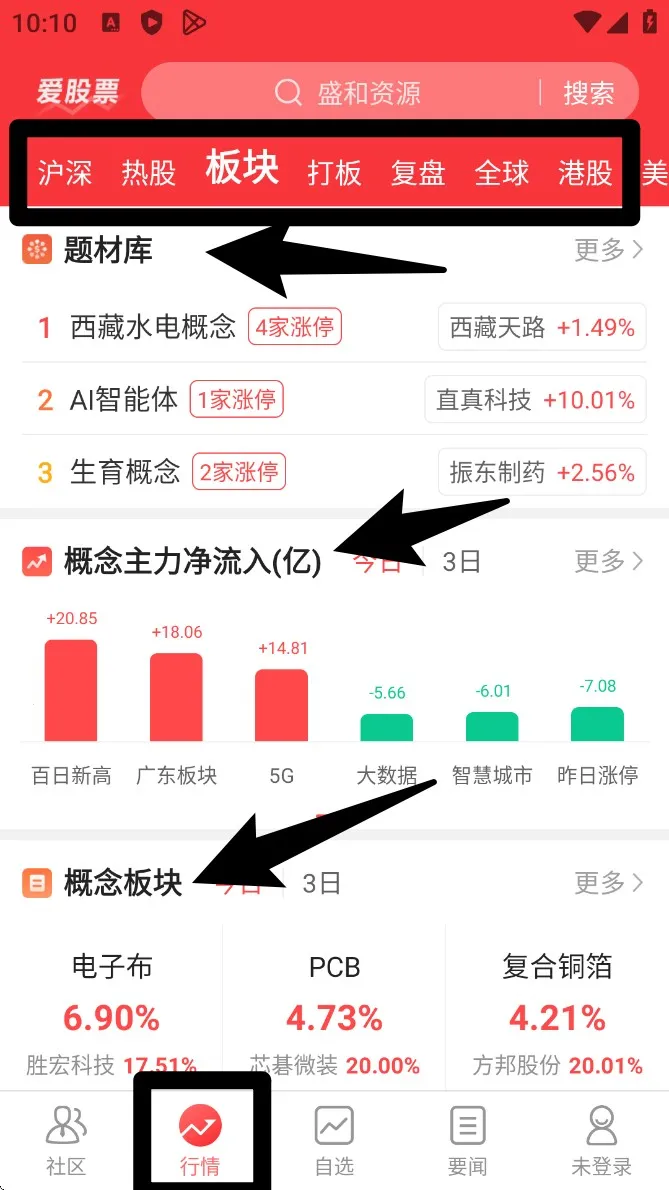Image resolution: width=669 pixels, height=1190 pixels.
Task: Open the AI智能体 theme
Action: (x=124, y=400)
